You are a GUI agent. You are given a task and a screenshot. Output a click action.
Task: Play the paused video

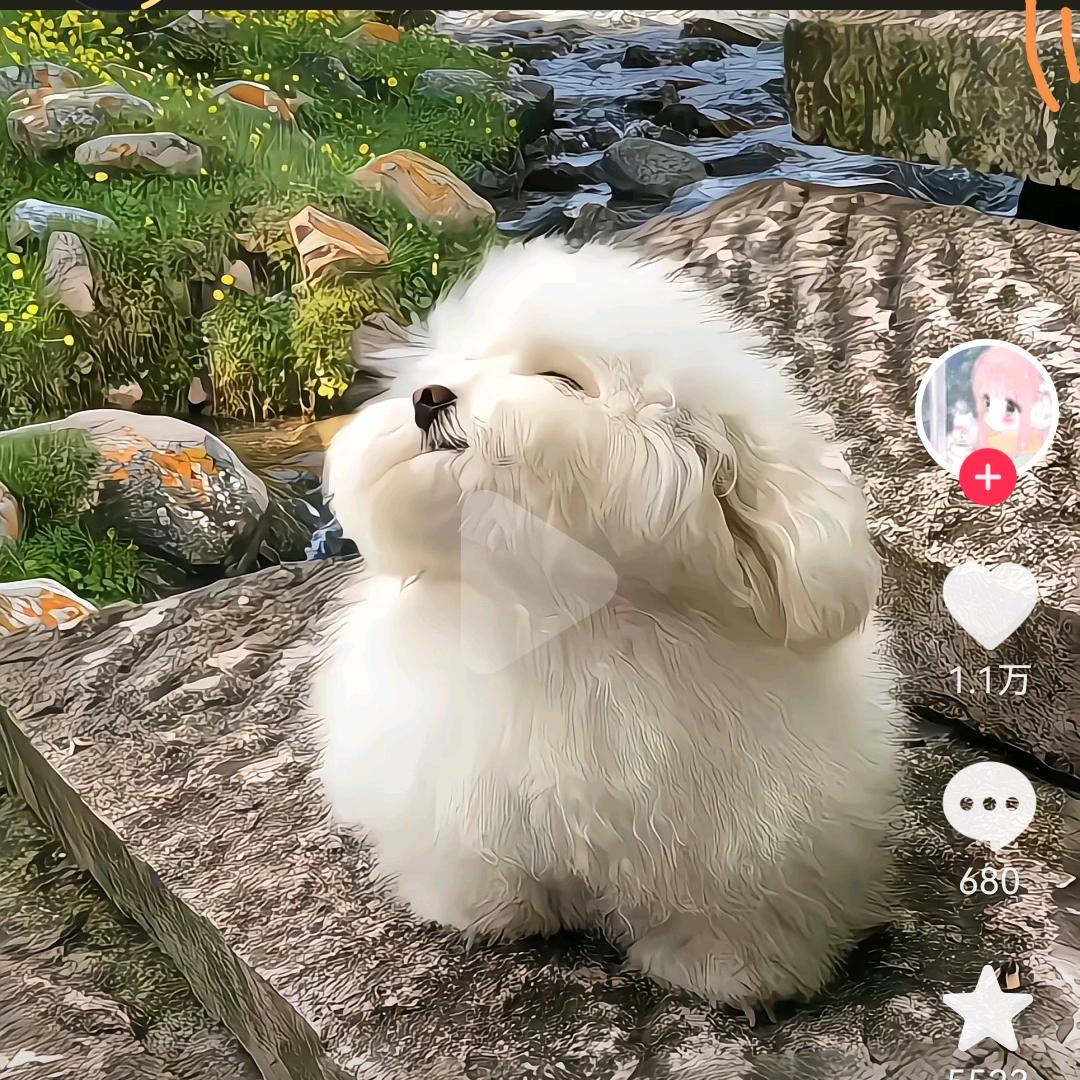click(537, 581)
